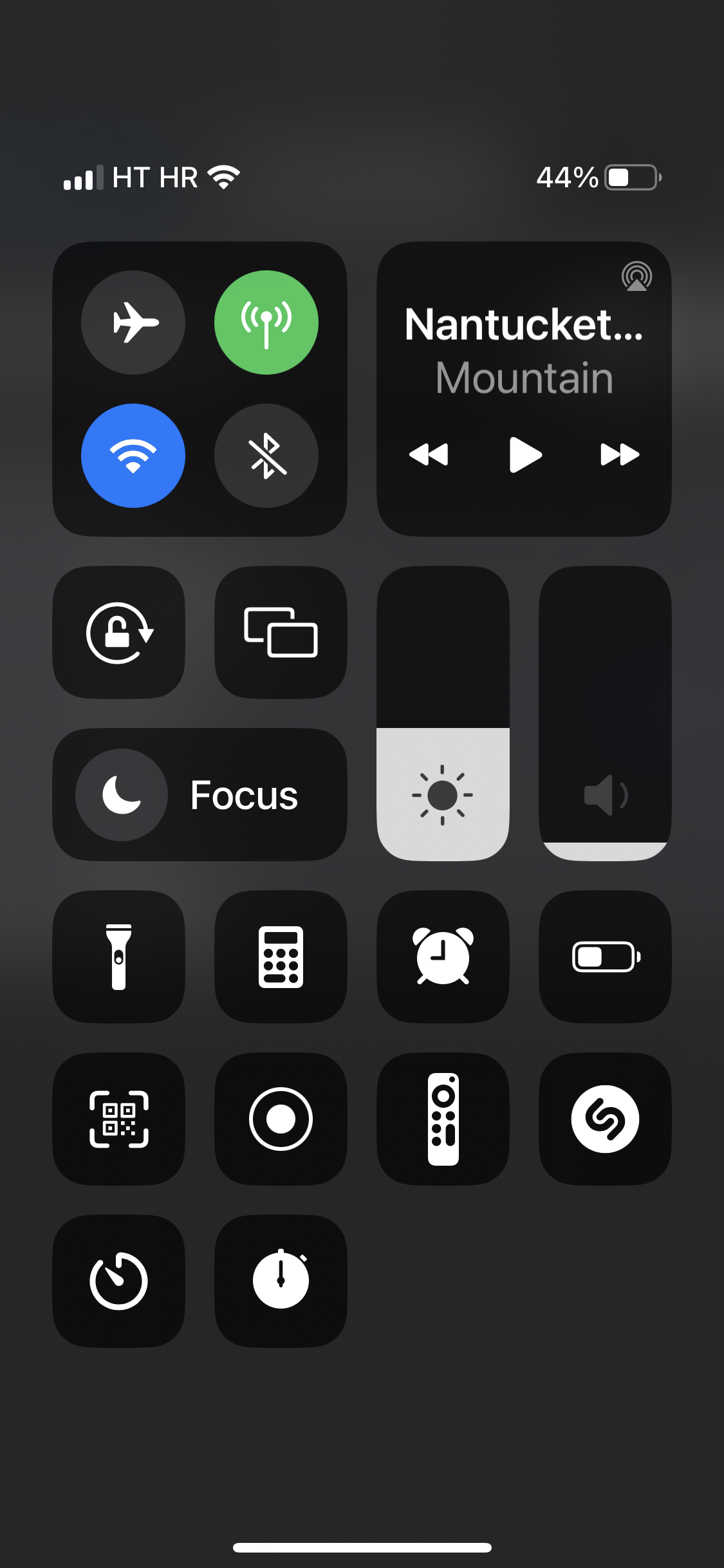Image resolution: width=724 pixels, height=1568 pixels.
Task: Open the QR code scanner
Action: pyautogui.click(x=119, y=1119)
